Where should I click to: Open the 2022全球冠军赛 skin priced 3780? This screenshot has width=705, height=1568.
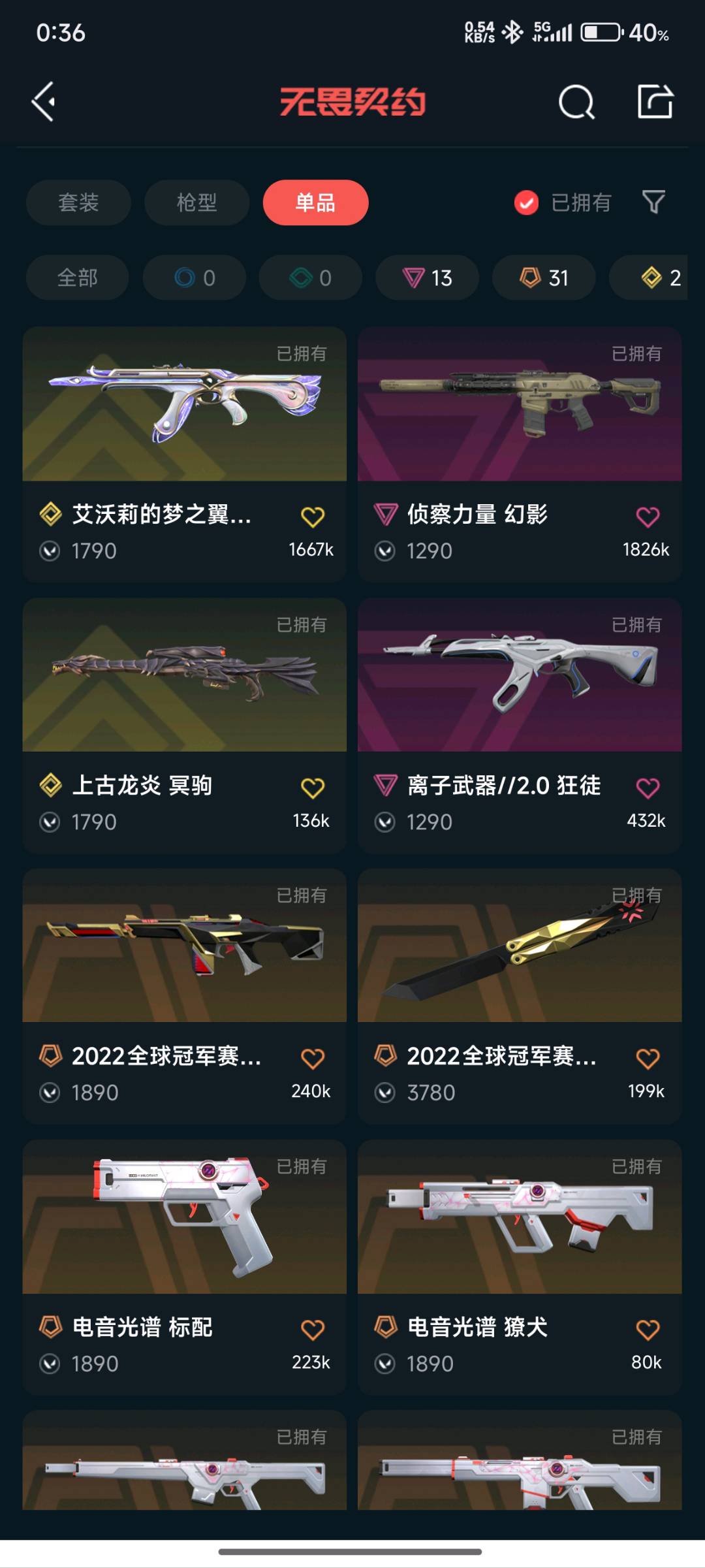point(520,947)
